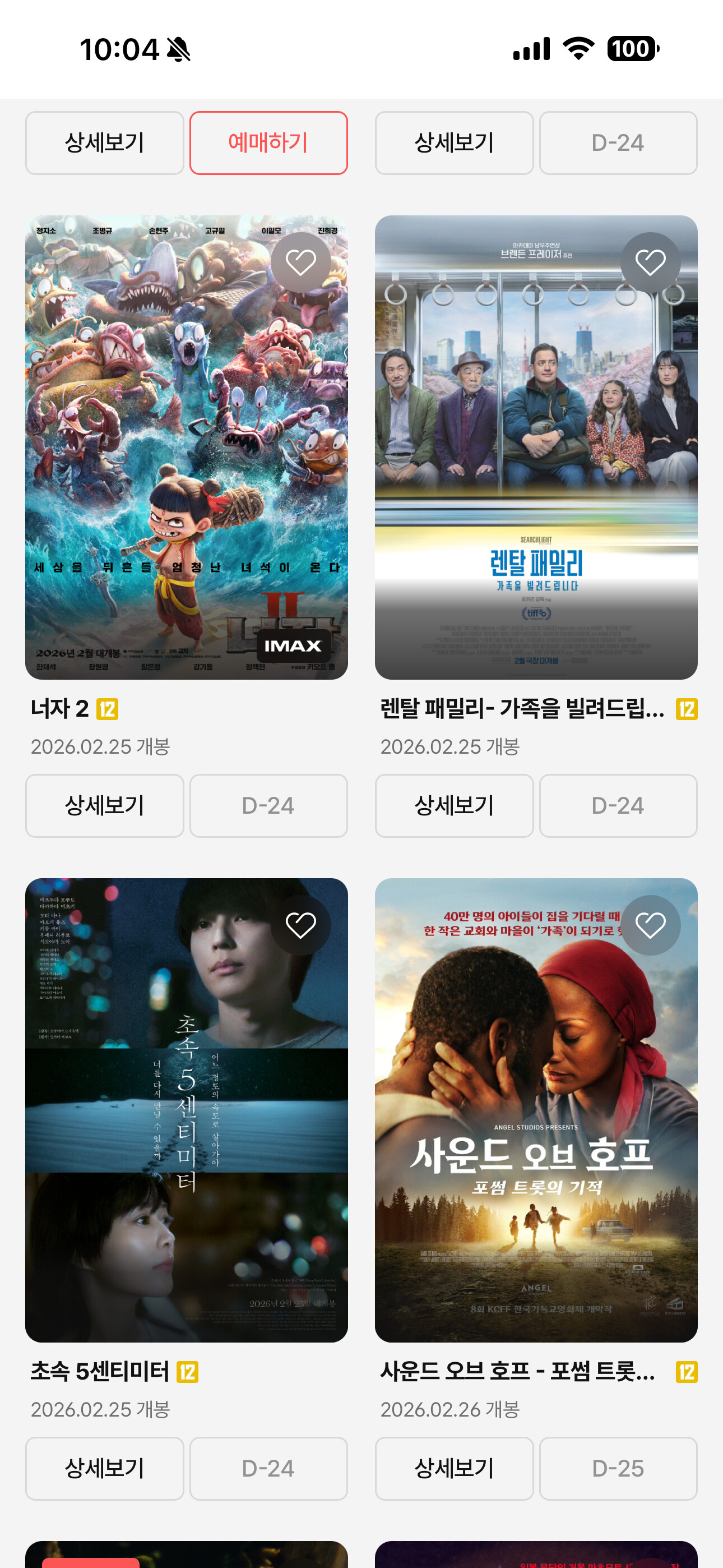The height and width of the screenshot is (1568, 723).
Task: Tap the red 예매하기 booking button
Action: click(268, 143)
